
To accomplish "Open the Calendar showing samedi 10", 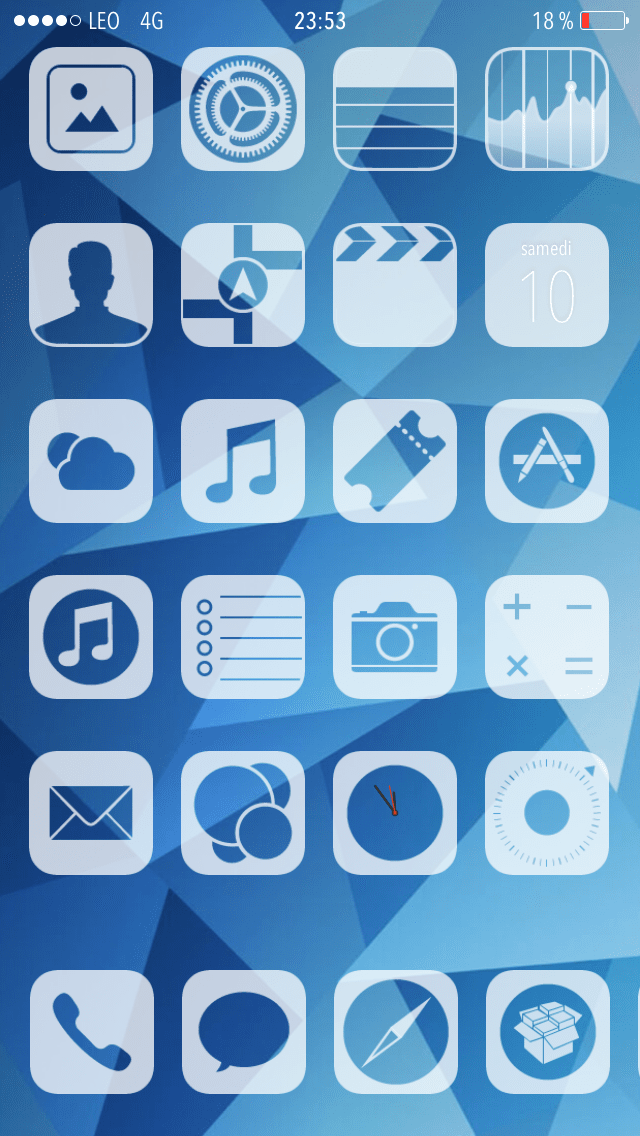I will (547, 285).
